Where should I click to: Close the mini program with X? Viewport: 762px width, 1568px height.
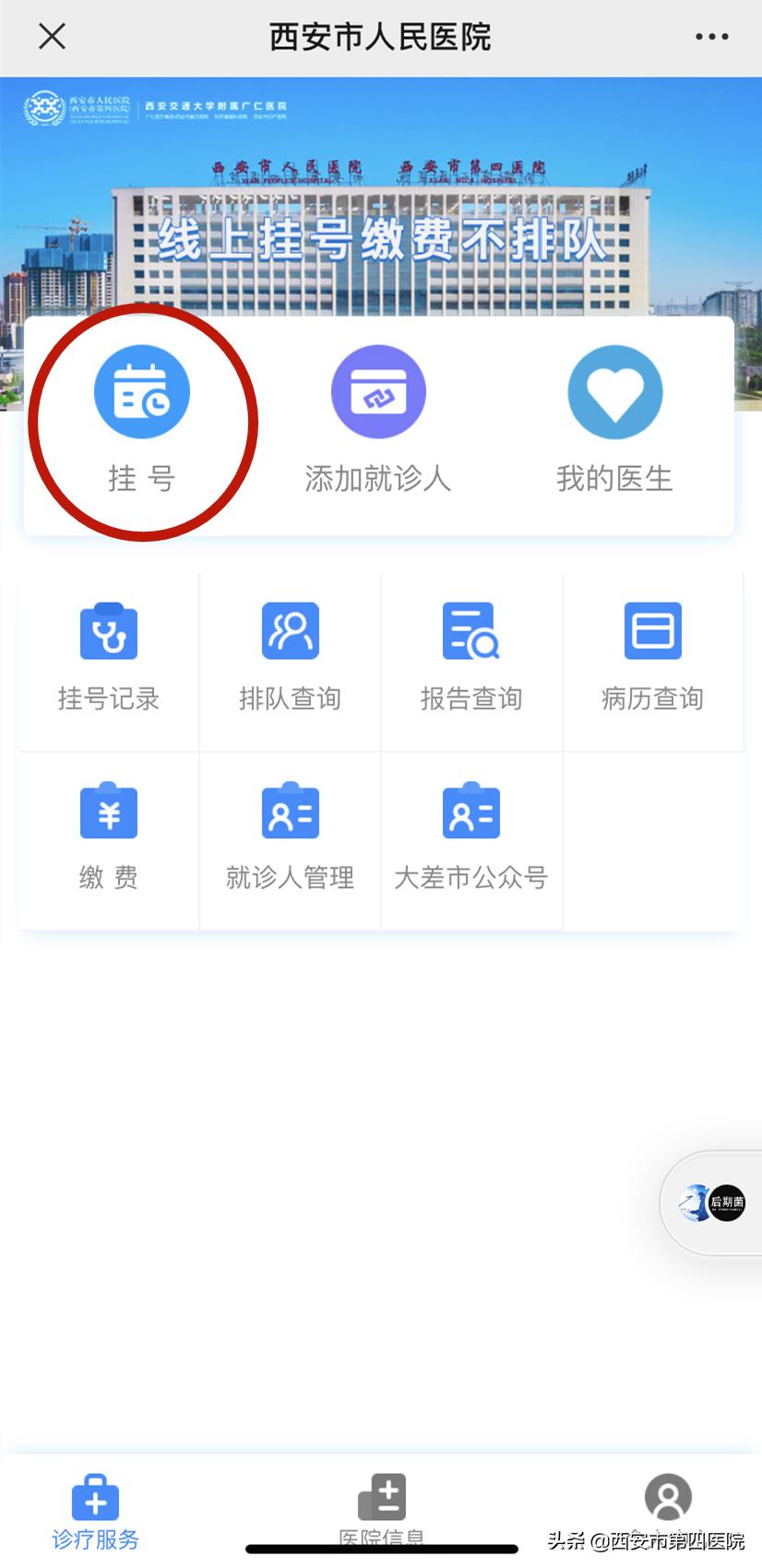tap(52, 37)
